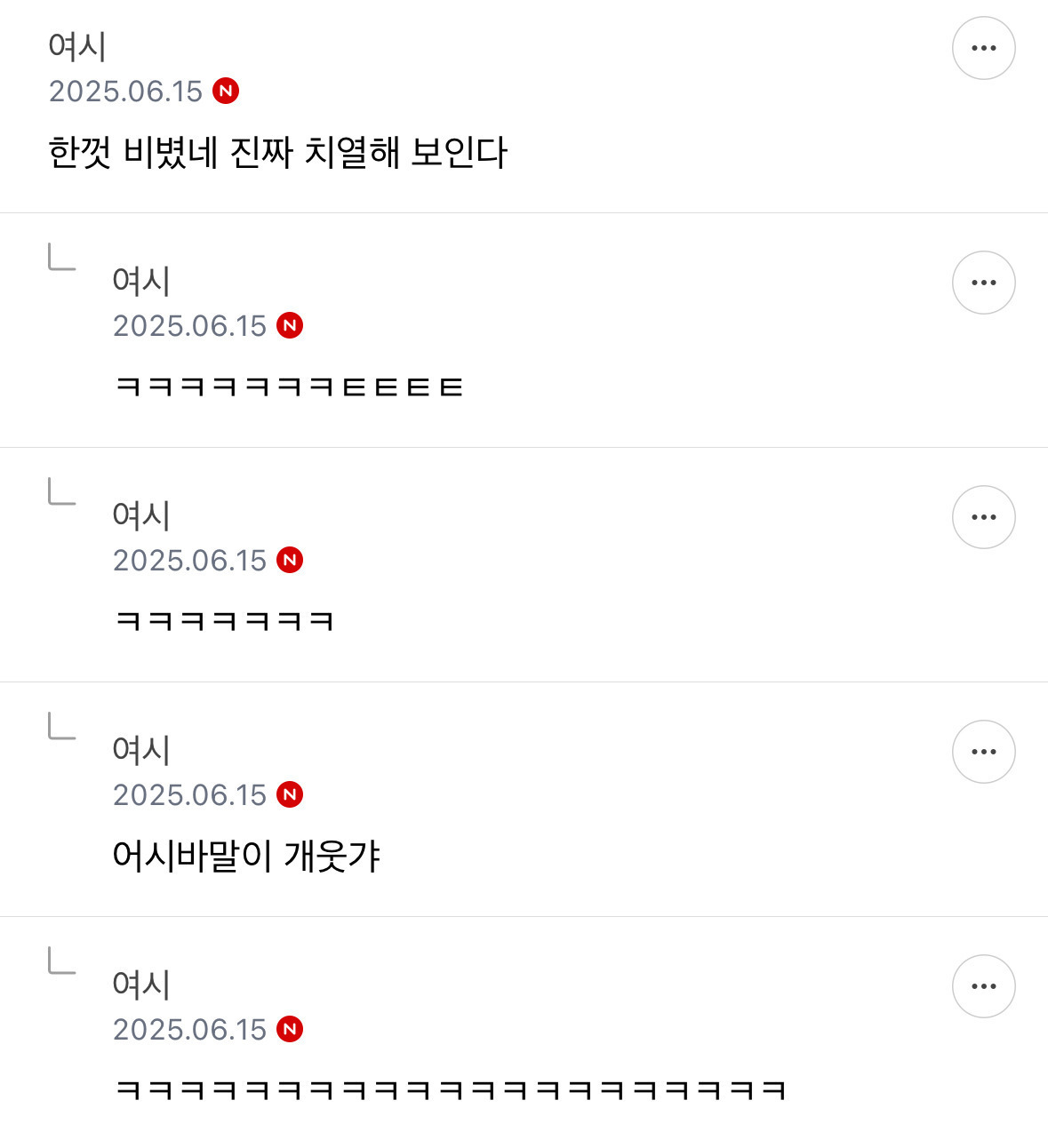This screenshot has height=1148, width=1048.
Task: Click the N badge on the last comment
Action: coord(290,1030)
